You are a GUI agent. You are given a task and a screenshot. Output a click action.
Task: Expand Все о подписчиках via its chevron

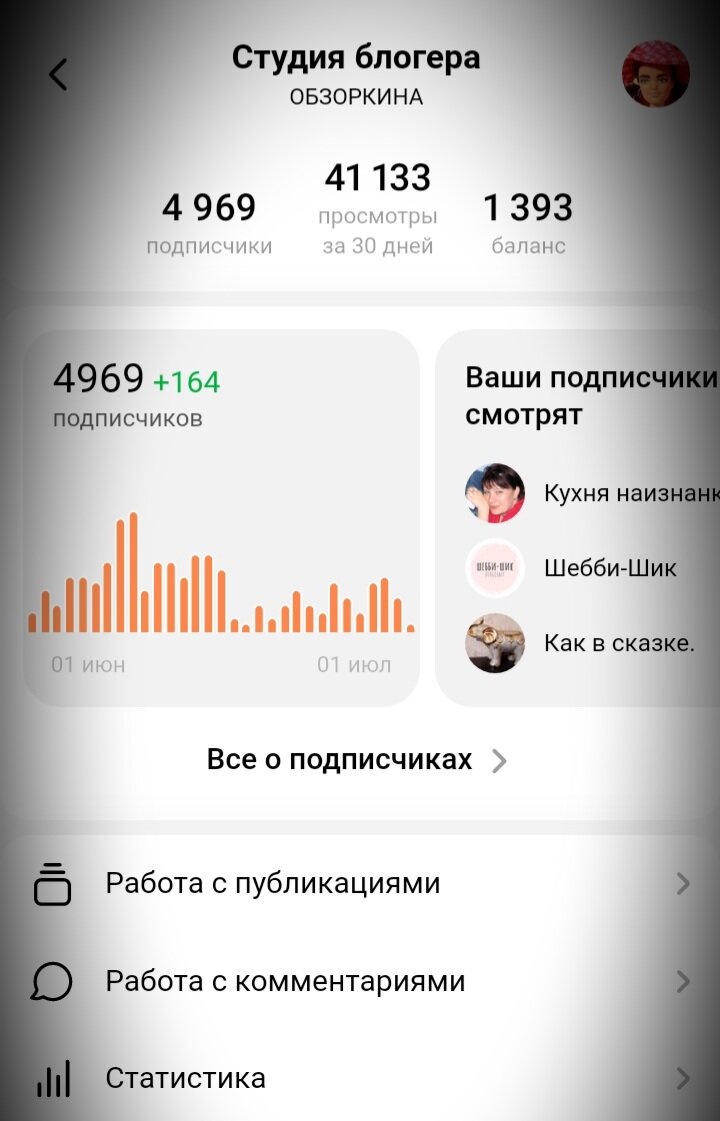[x=500, y=760]
